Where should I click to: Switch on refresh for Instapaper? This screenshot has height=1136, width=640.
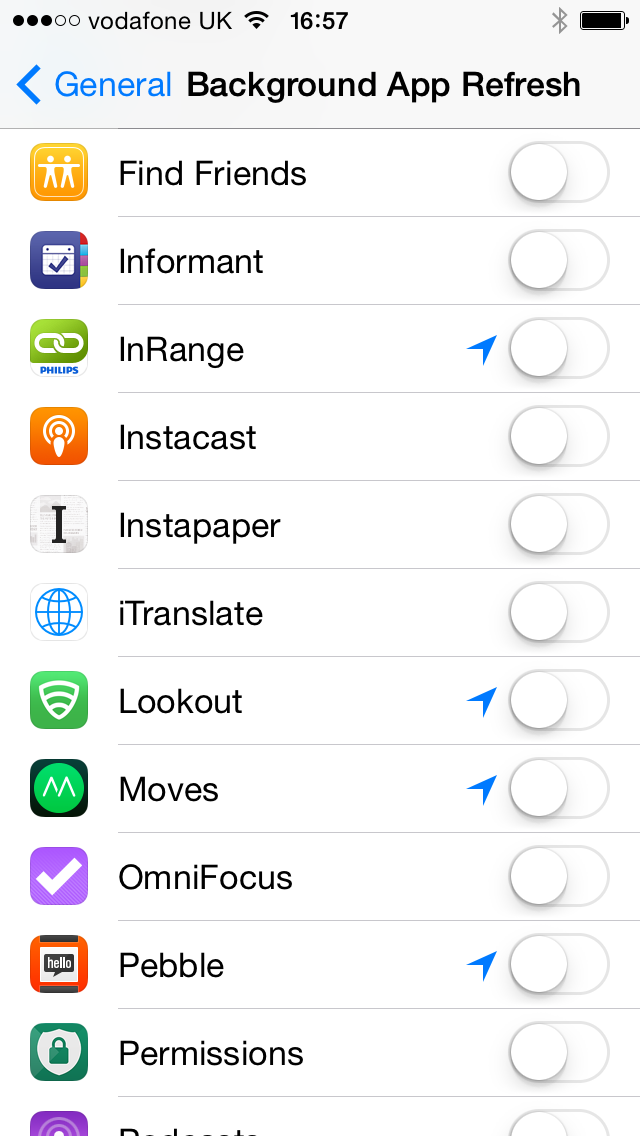tap(559, 525)
